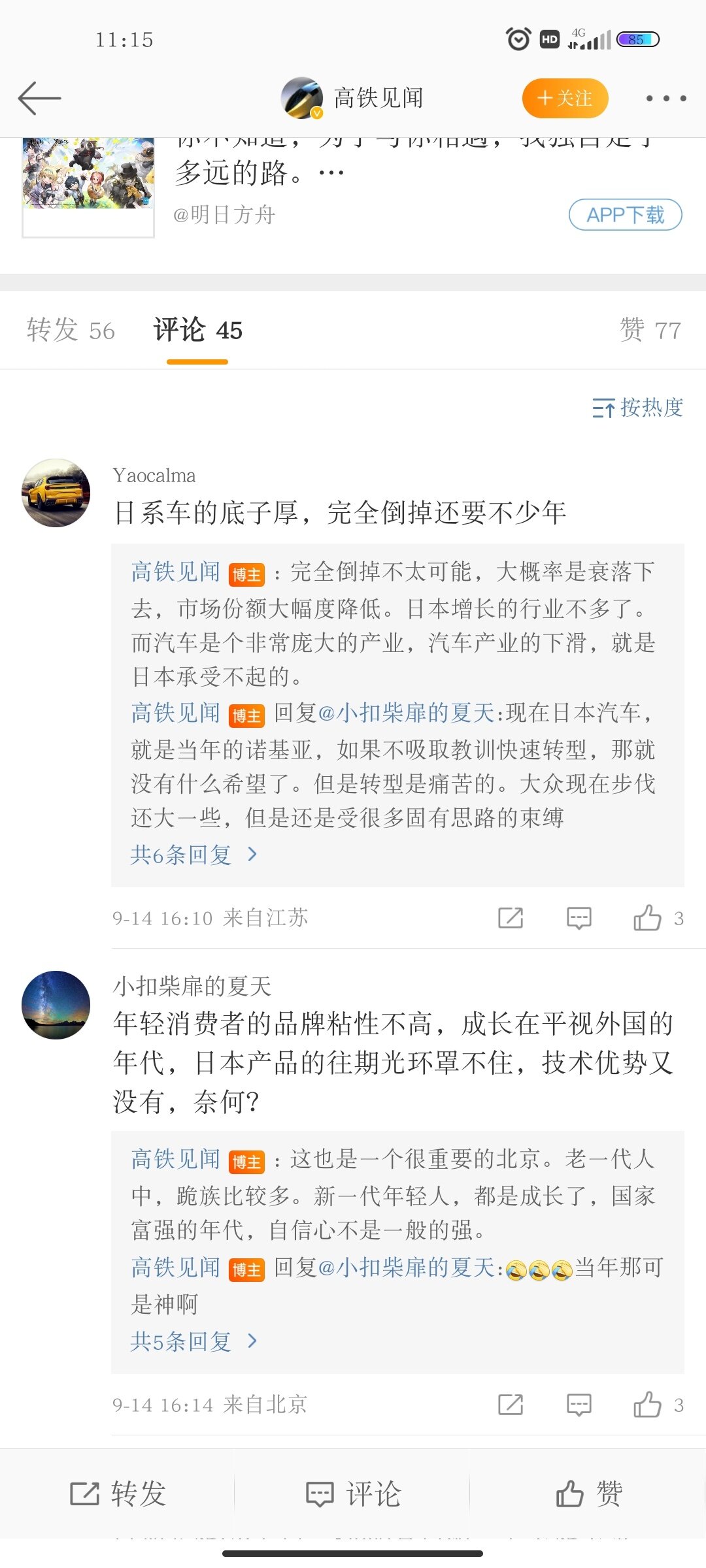Reply to Yaocalma's comment

tap(579, 918)
